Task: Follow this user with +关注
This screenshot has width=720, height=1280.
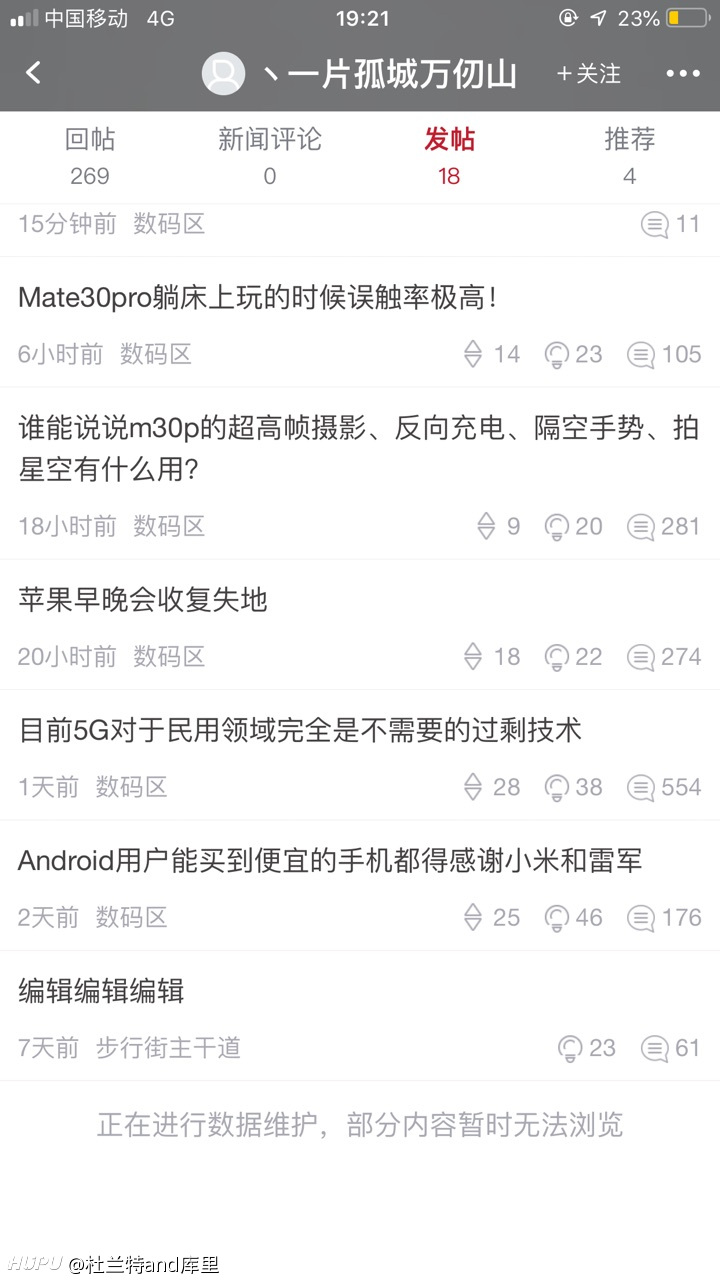Action: click(588, 74)
